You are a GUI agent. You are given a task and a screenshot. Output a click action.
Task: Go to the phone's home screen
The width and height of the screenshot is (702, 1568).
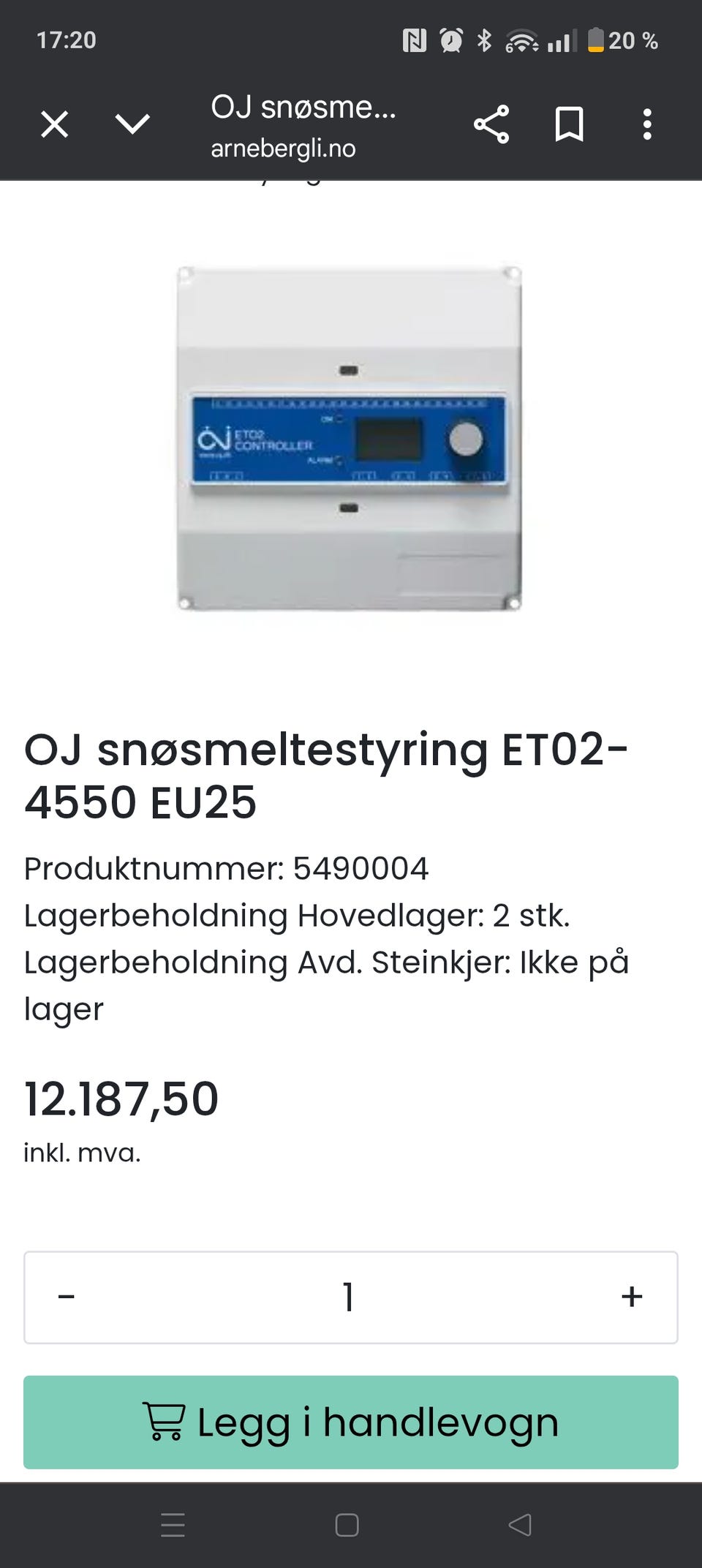click(x=347, y=1525)
